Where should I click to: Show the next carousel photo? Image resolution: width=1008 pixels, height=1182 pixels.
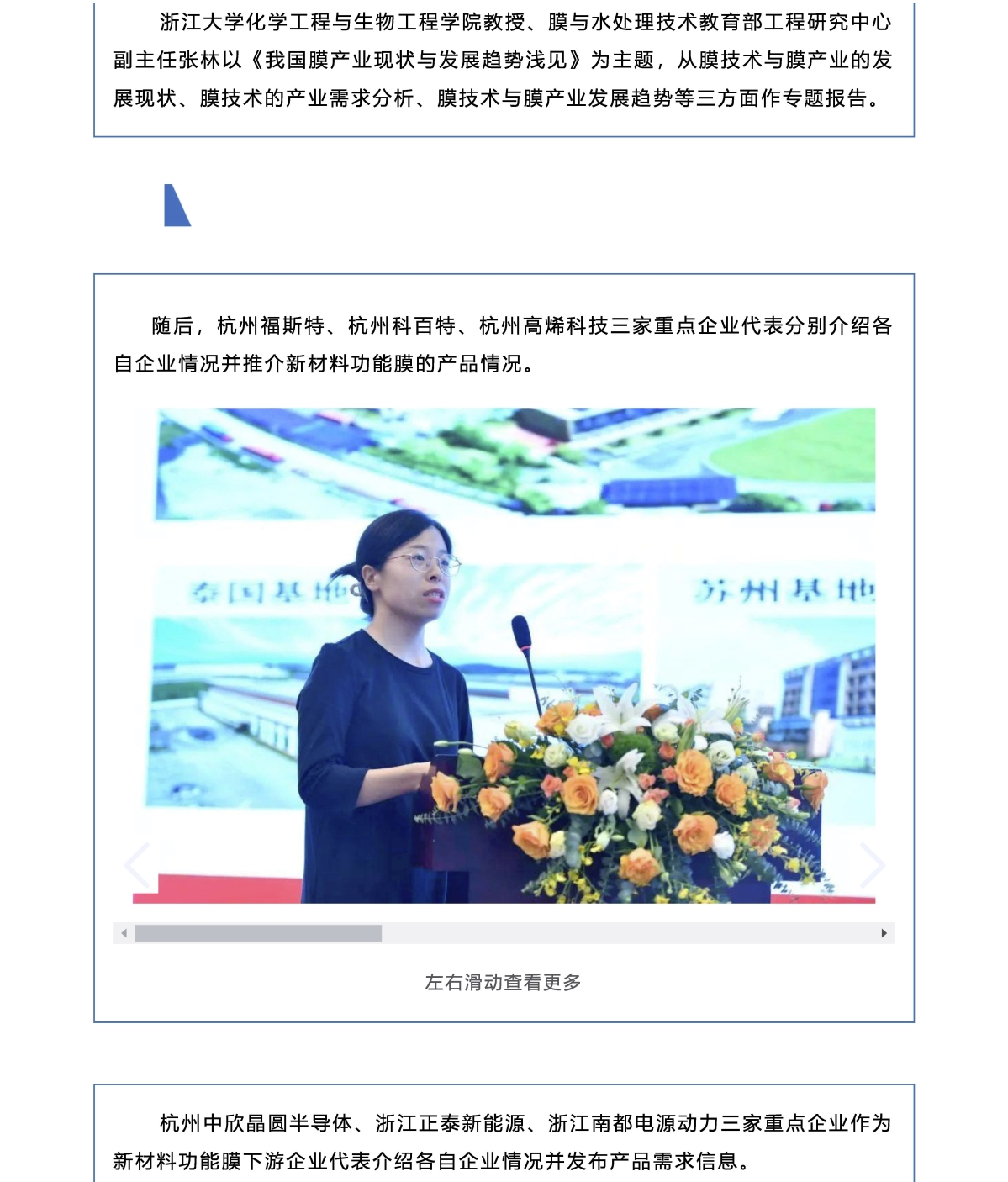(x=872, y=866)
